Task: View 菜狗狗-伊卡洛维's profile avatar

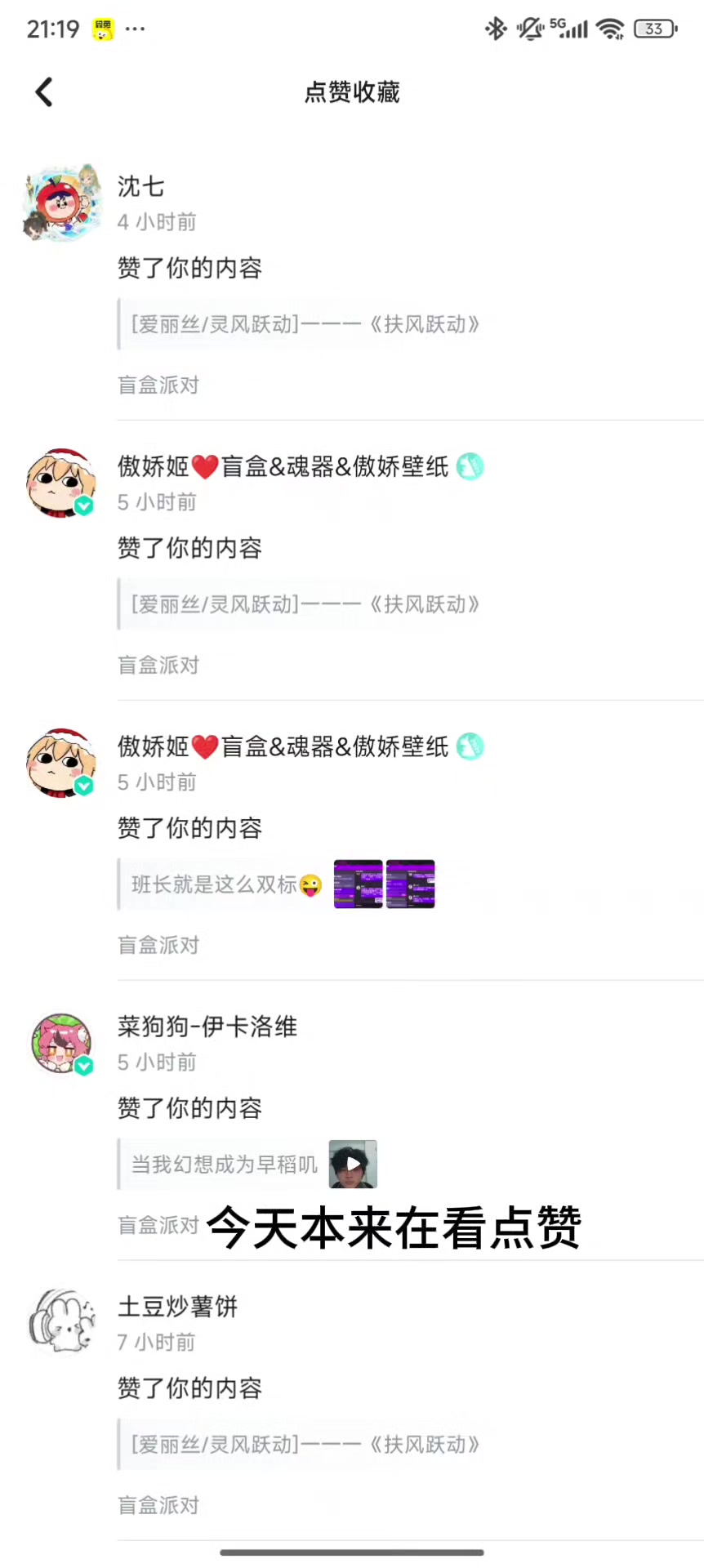Action: click(61, 1044)
